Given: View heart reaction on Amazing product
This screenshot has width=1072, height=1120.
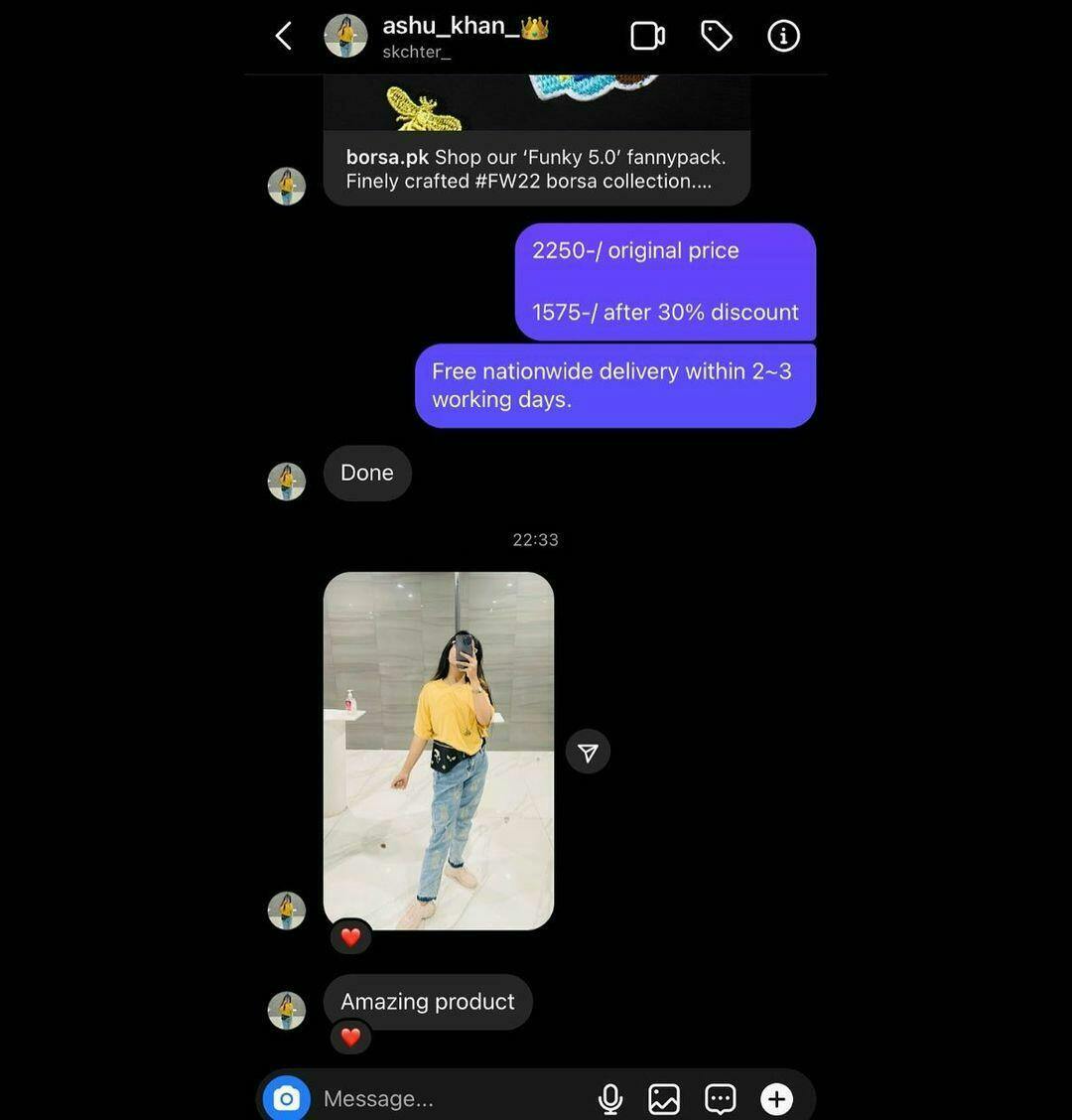Looking at the screenshot, I should (350, 1038).
